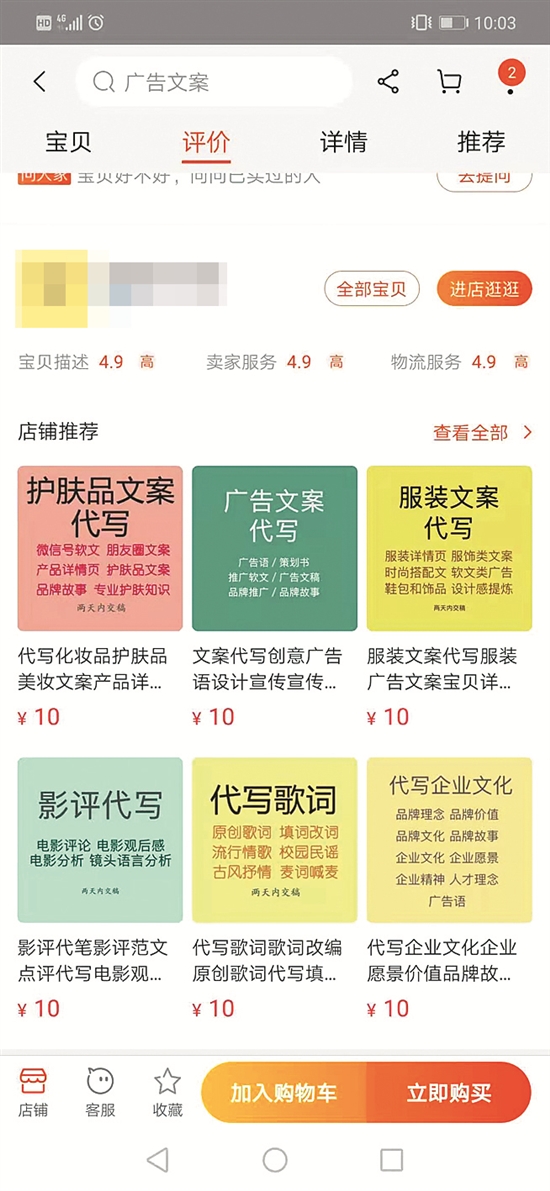This screenshot has height=1191, width=550.
Task: Switch to the 宝贝 tab
Action: (68, 142)
